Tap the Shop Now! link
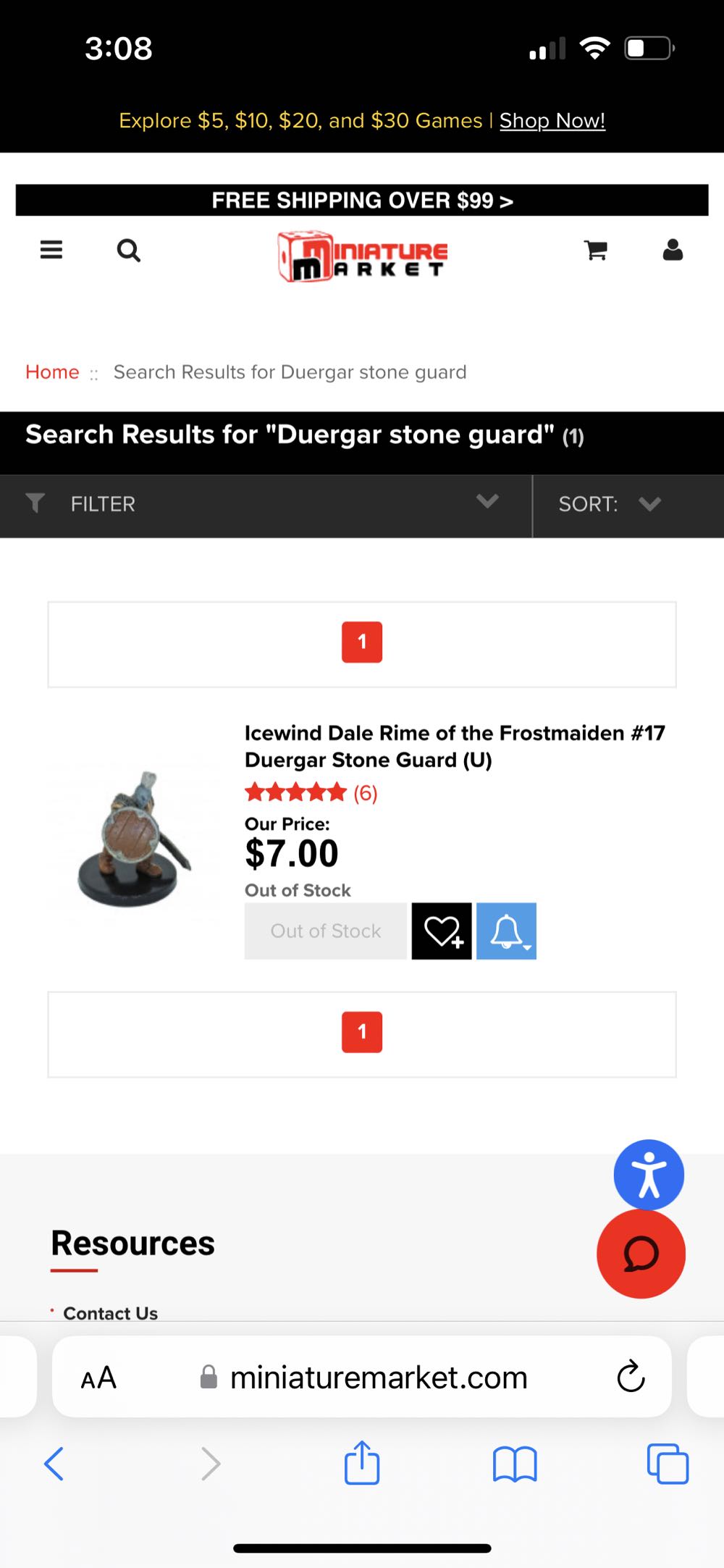The image size is (724, 1568). coord(552,120)
